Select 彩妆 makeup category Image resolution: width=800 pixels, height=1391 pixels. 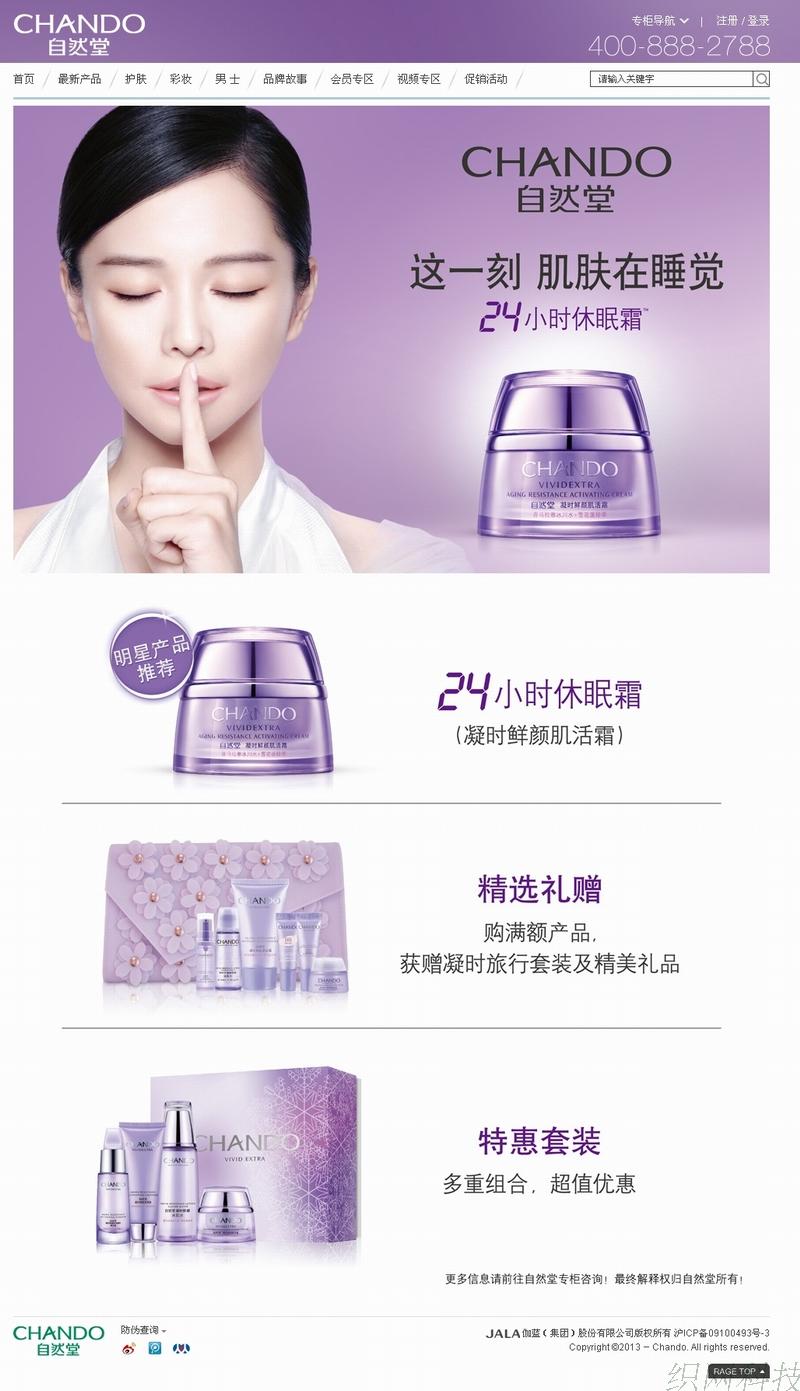point(180,79)
